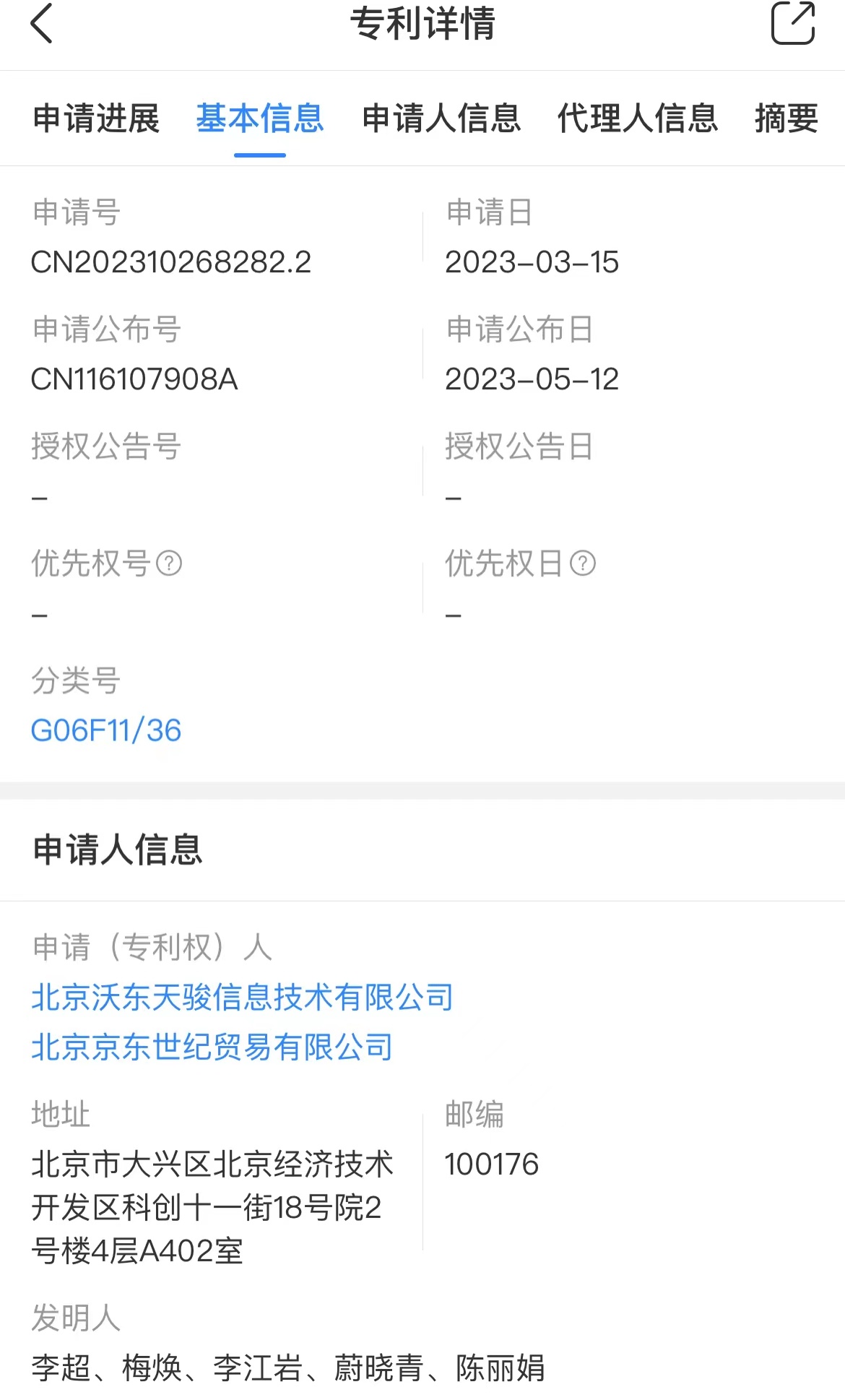Switch to the 代理人信息 tab
The image size is (845, 1400).
638,118
